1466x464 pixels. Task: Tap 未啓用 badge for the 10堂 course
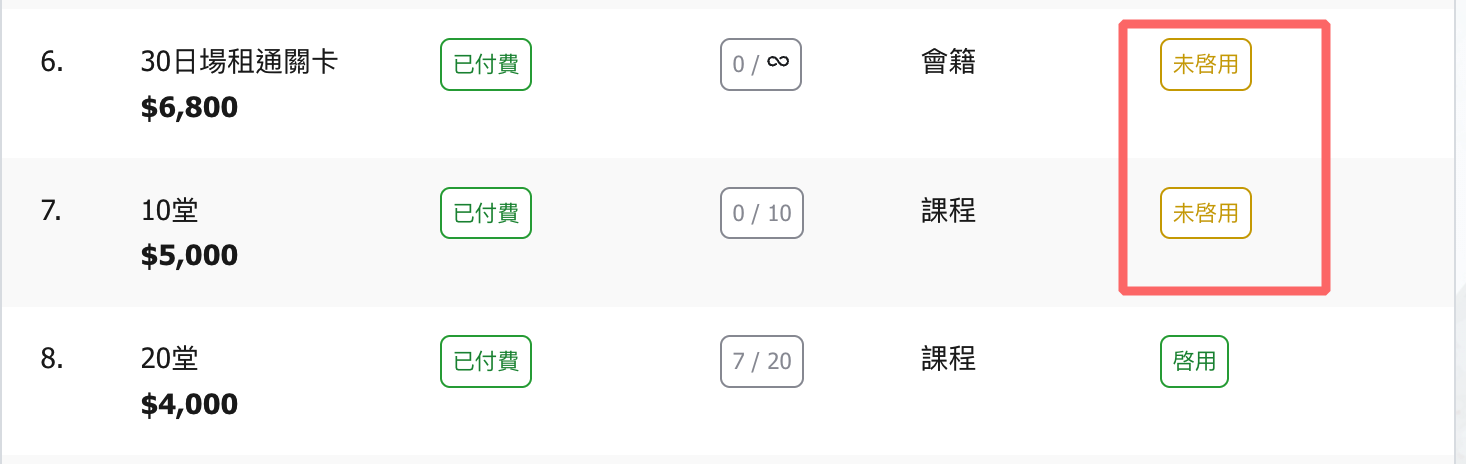click(x=1205, y=213)
